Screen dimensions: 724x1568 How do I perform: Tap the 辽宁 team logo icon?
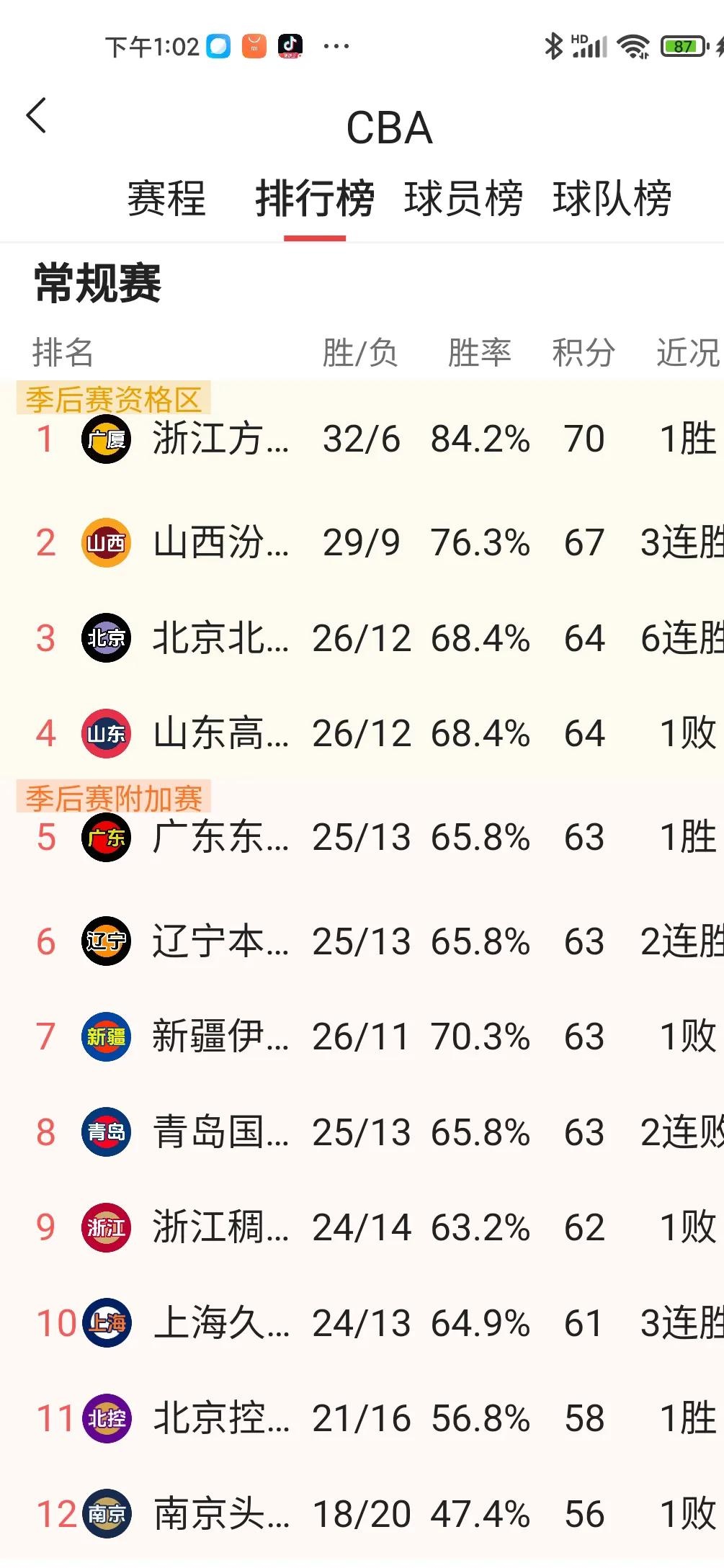106,941
